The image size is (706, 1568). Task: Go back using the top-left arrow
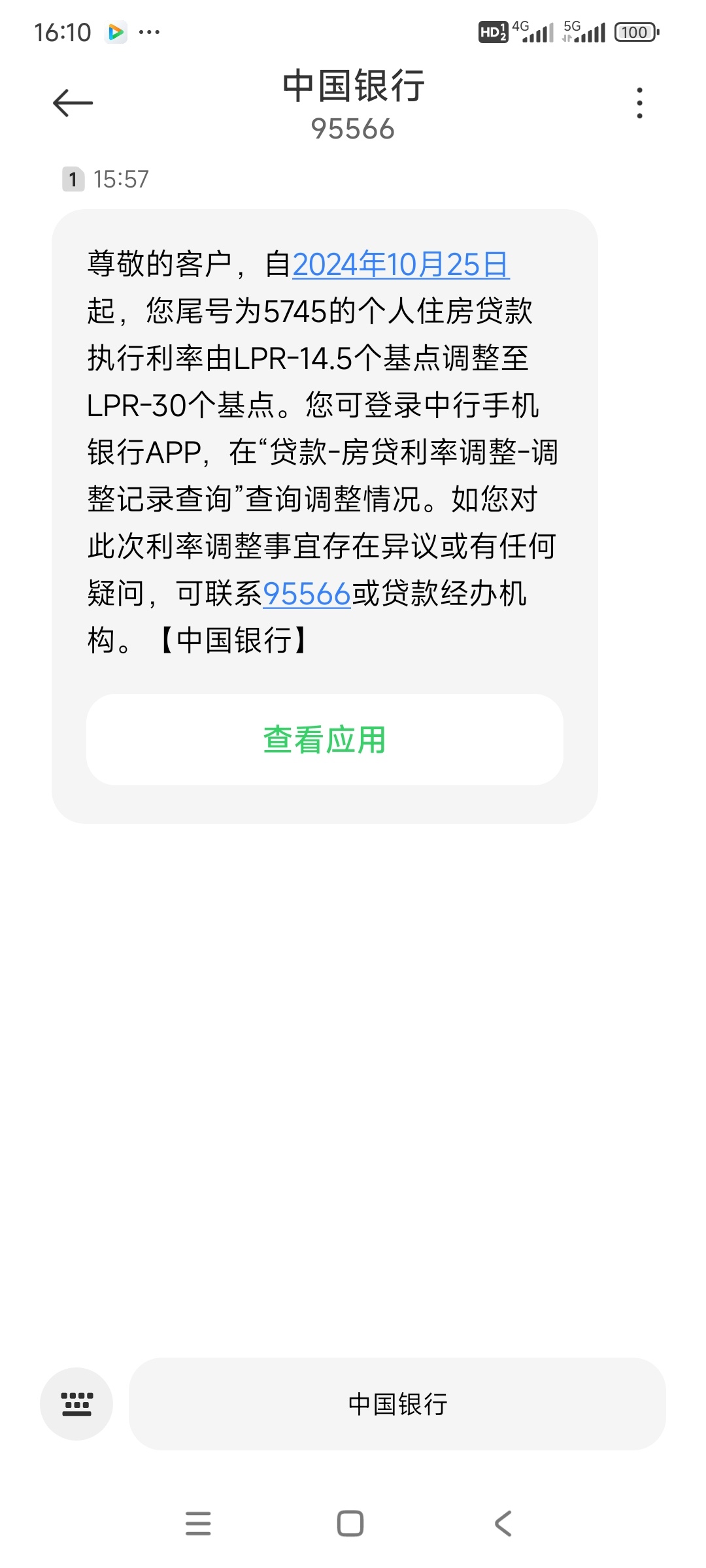point(73,103)
